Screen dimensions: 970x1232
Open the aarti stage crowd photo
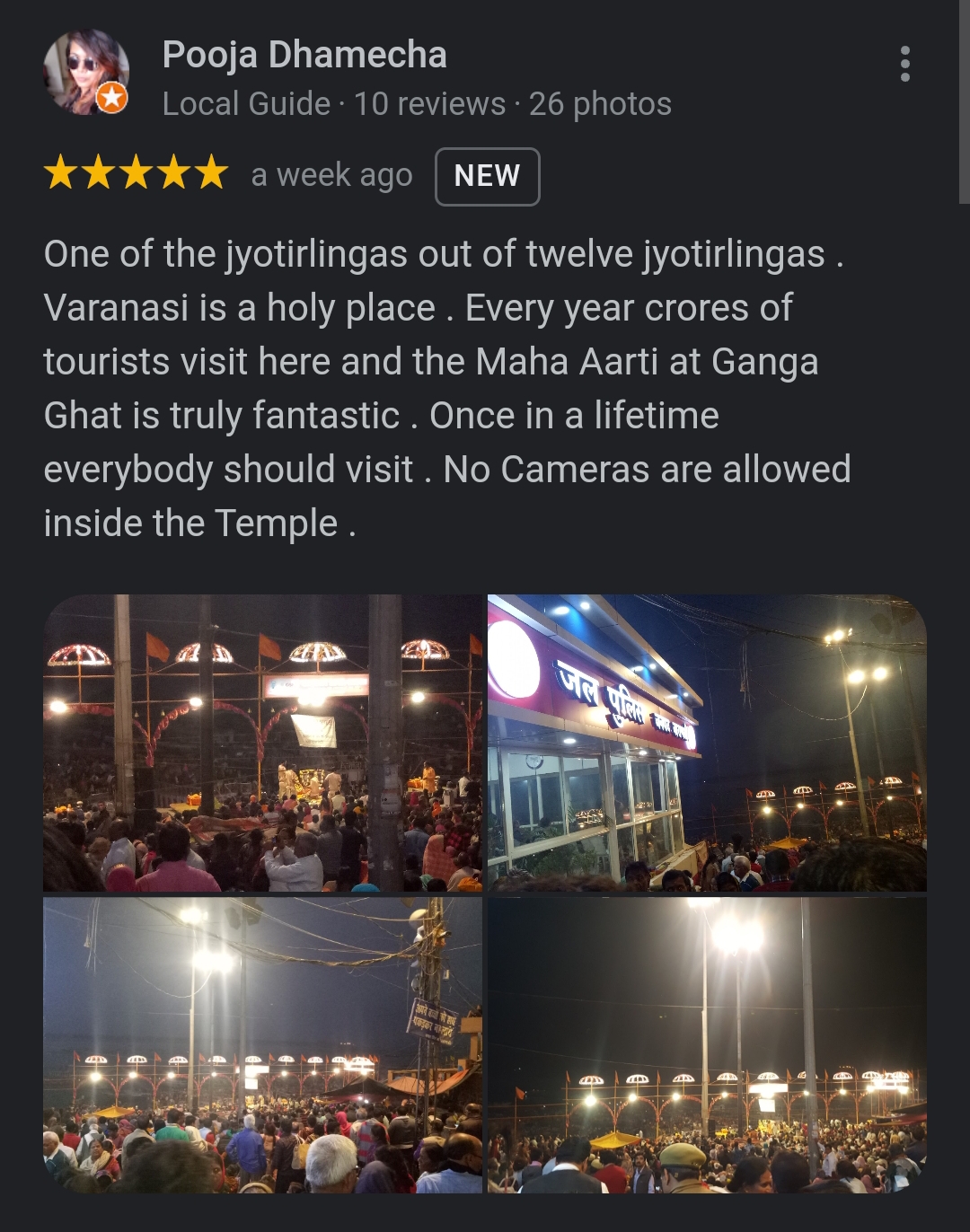262,743
